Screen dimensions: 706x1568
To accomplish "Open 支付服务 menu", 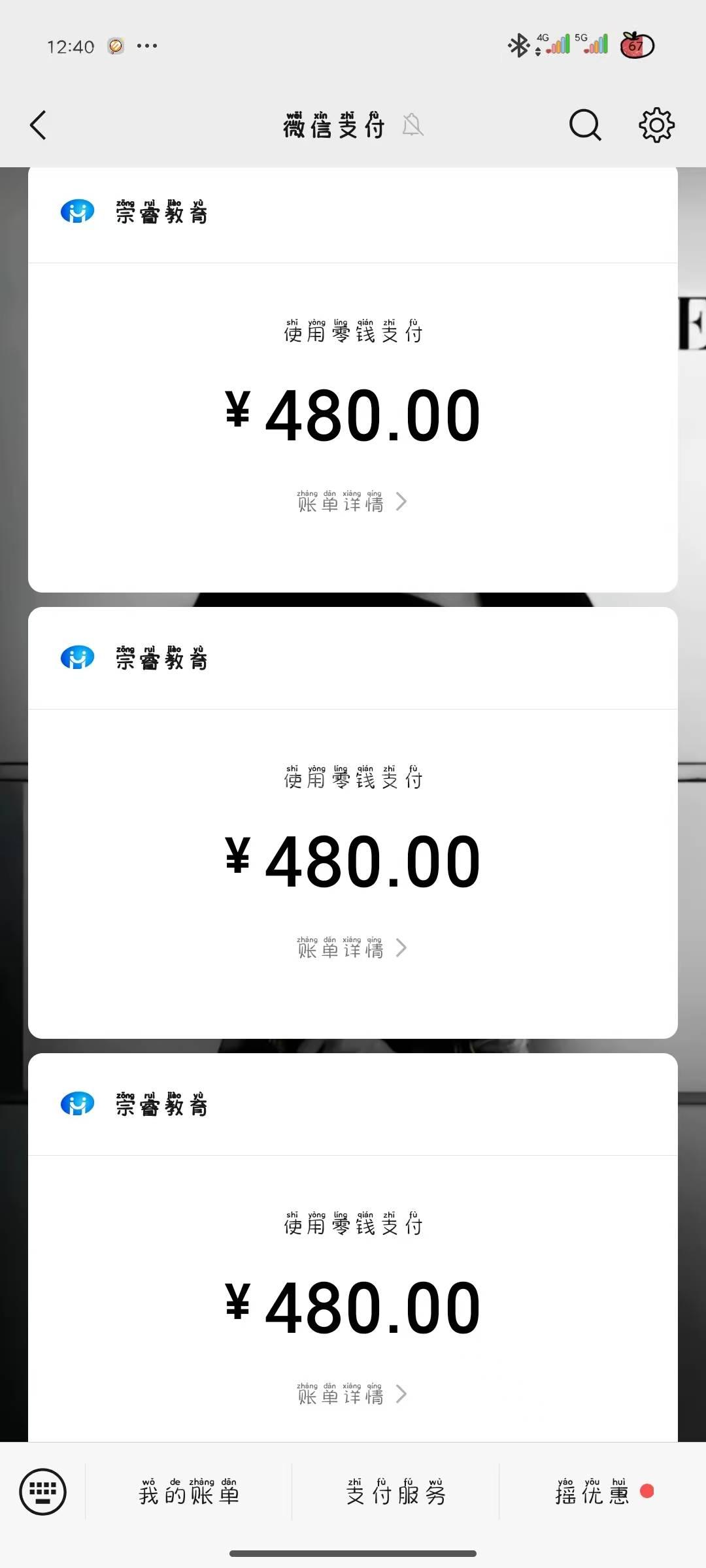I will 395,1492.
